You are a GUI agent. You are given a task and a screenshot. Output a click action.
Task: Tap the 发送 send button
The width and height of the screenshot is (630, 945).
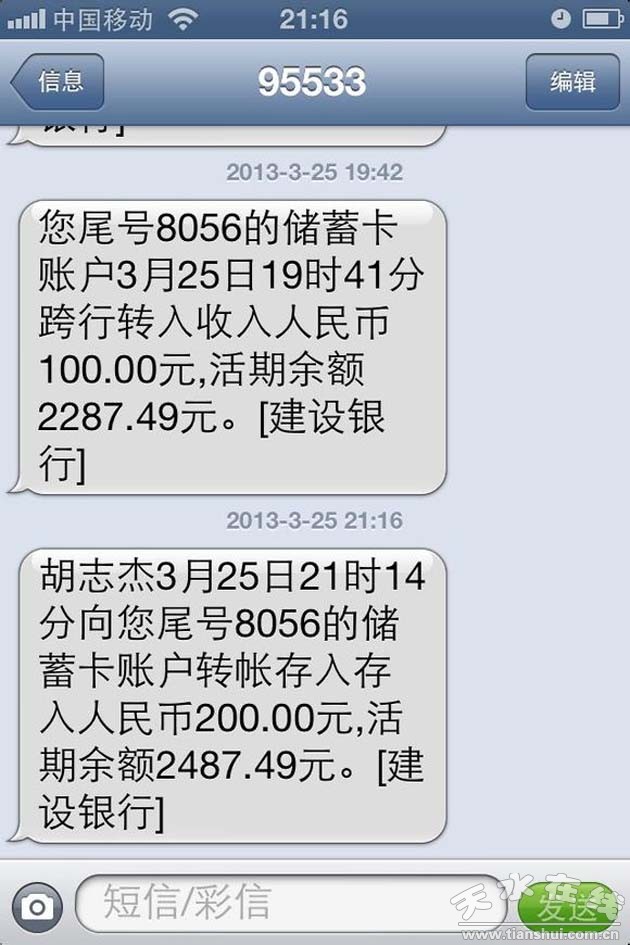click(566, 904)
